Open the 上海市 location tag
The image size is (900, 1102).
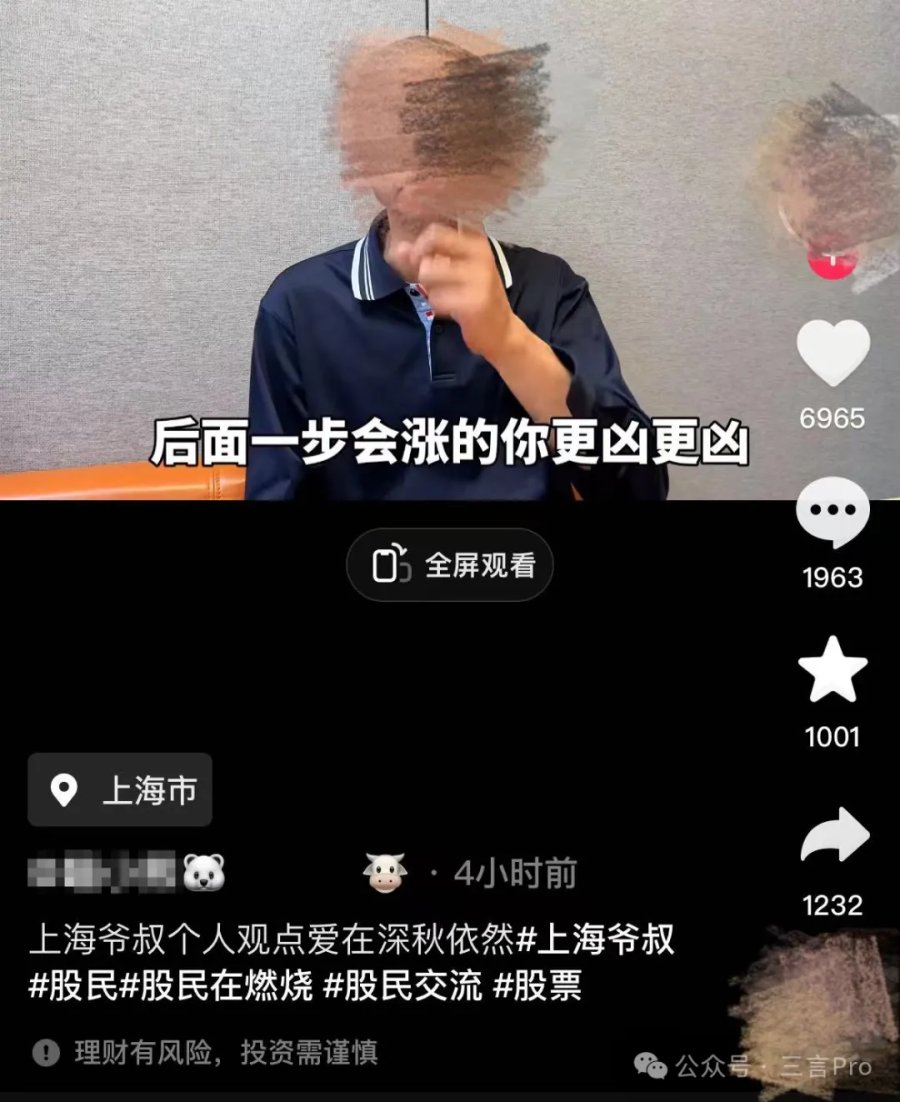pos(120,790)
